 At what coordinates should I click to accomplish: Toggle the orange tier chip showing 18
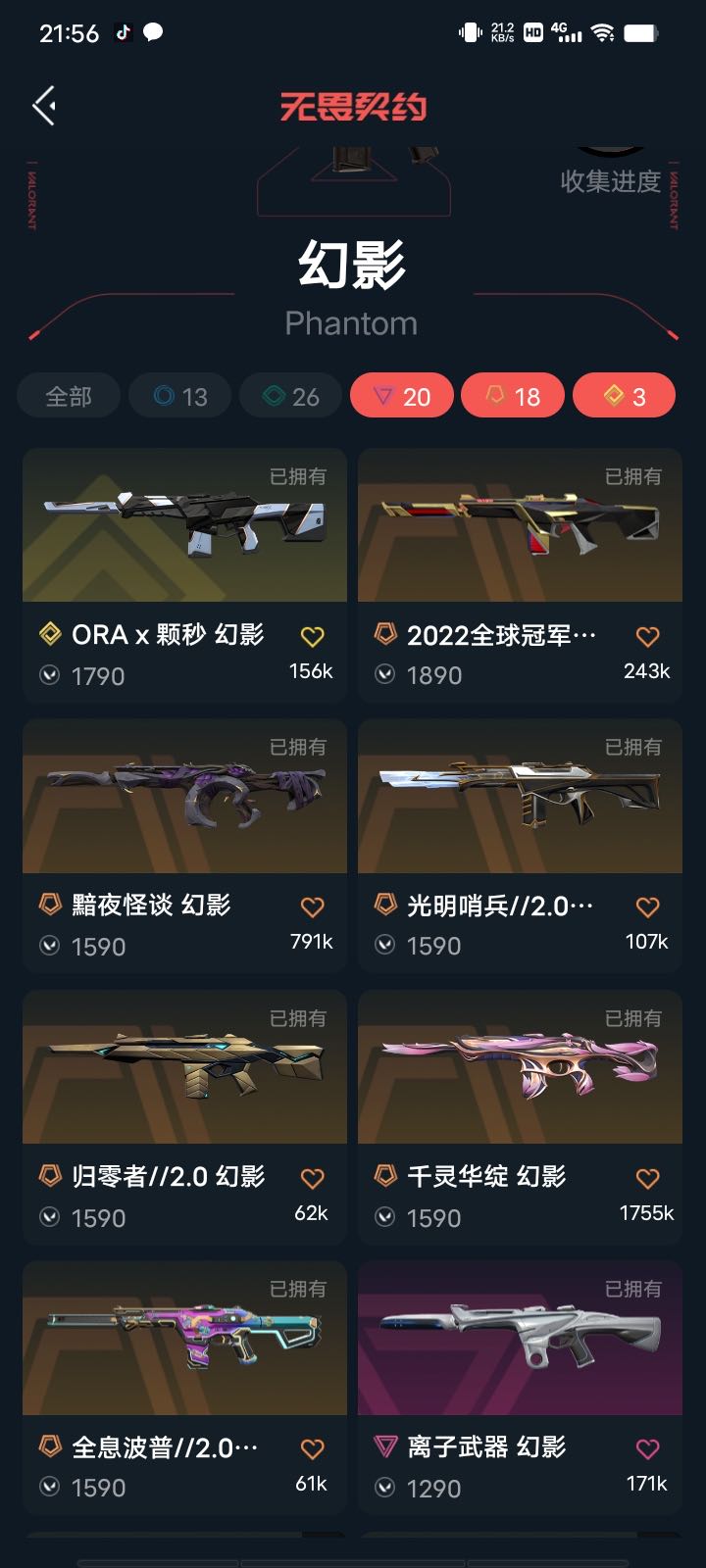[x=513, y=396]
